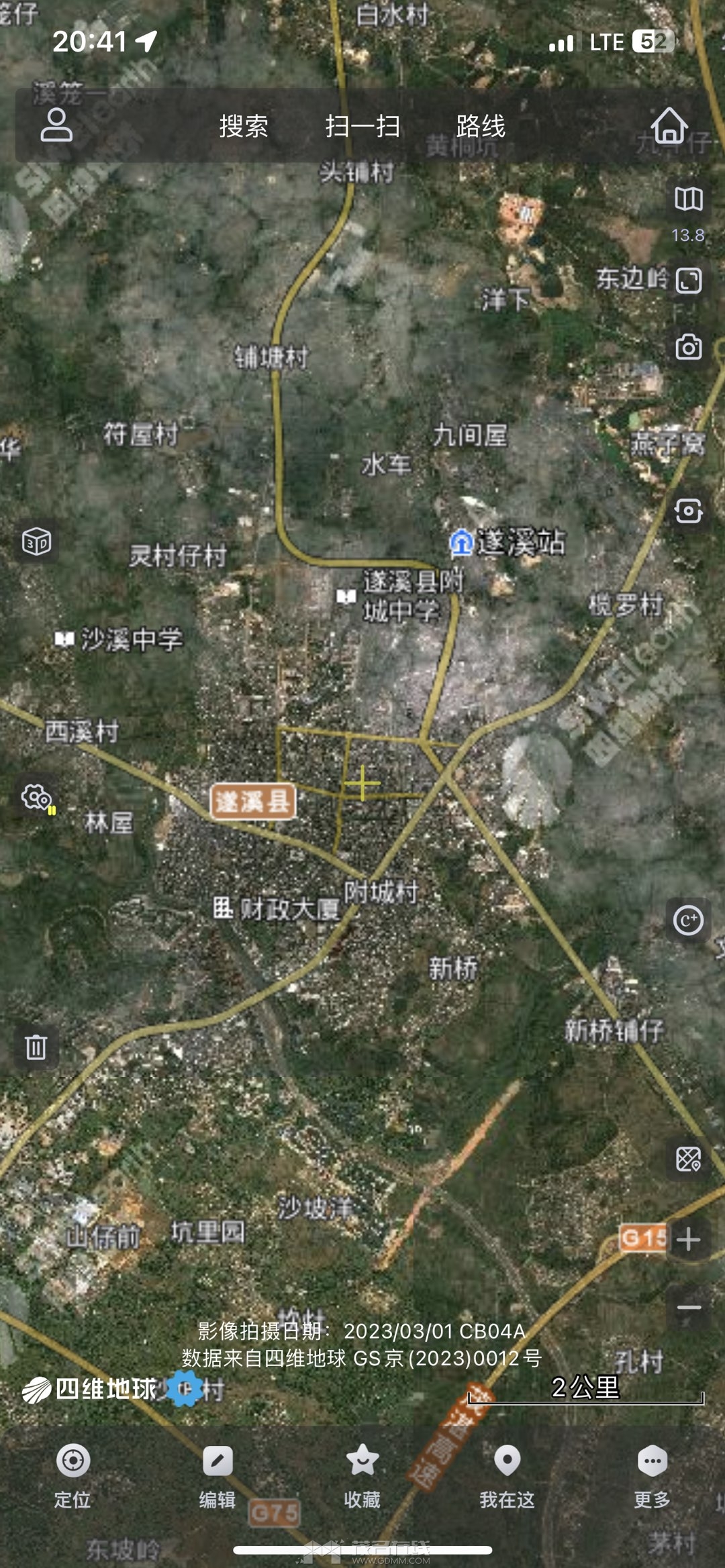Open 扫一扫 scanner

tap(362, 126)
